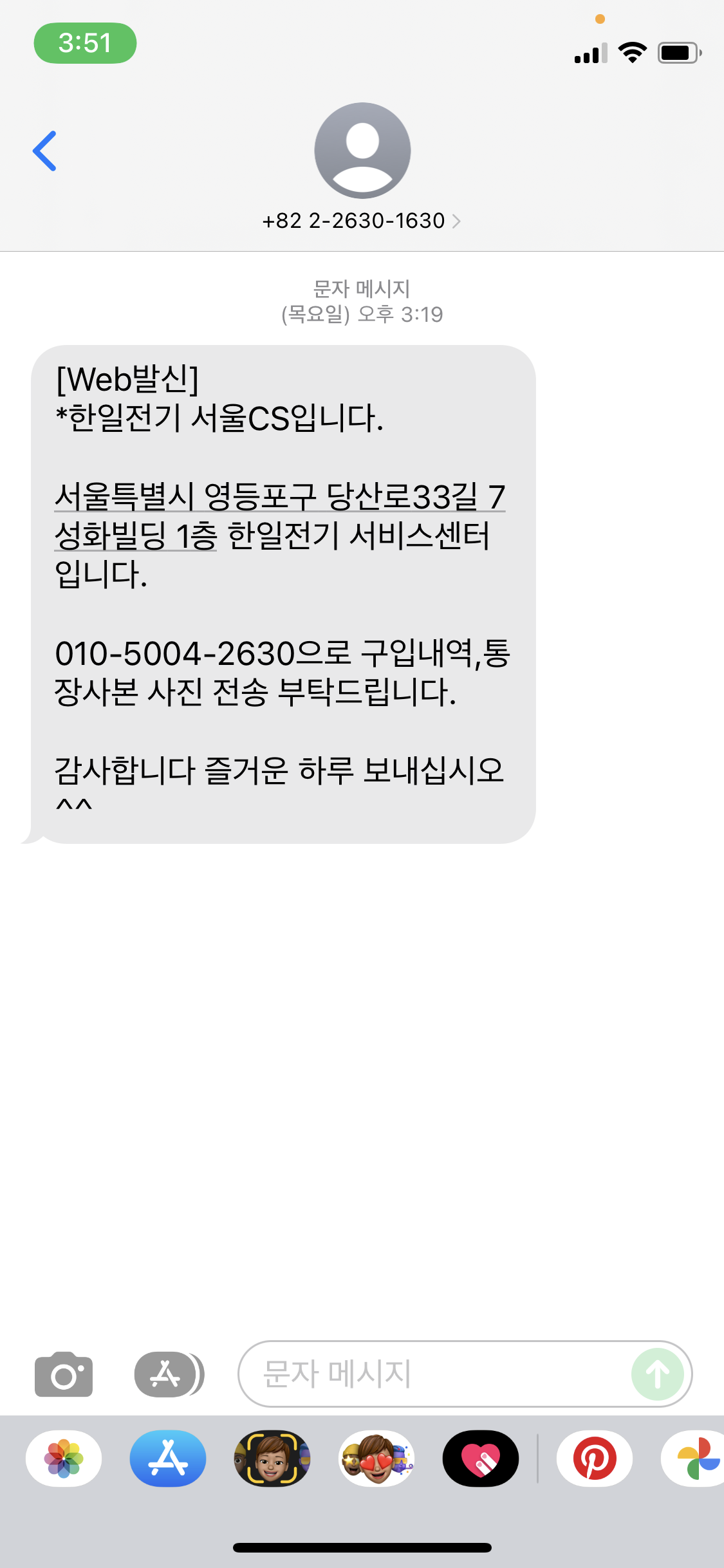
Task: Open contact details for +82 2-2630-1630
Action: (x=362, y=221)
